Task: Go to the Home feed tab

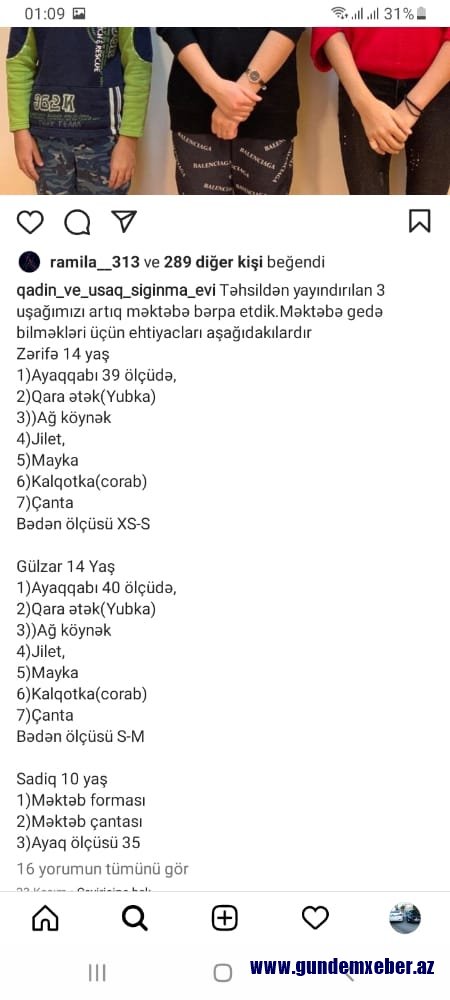Action: pos(45,918)
